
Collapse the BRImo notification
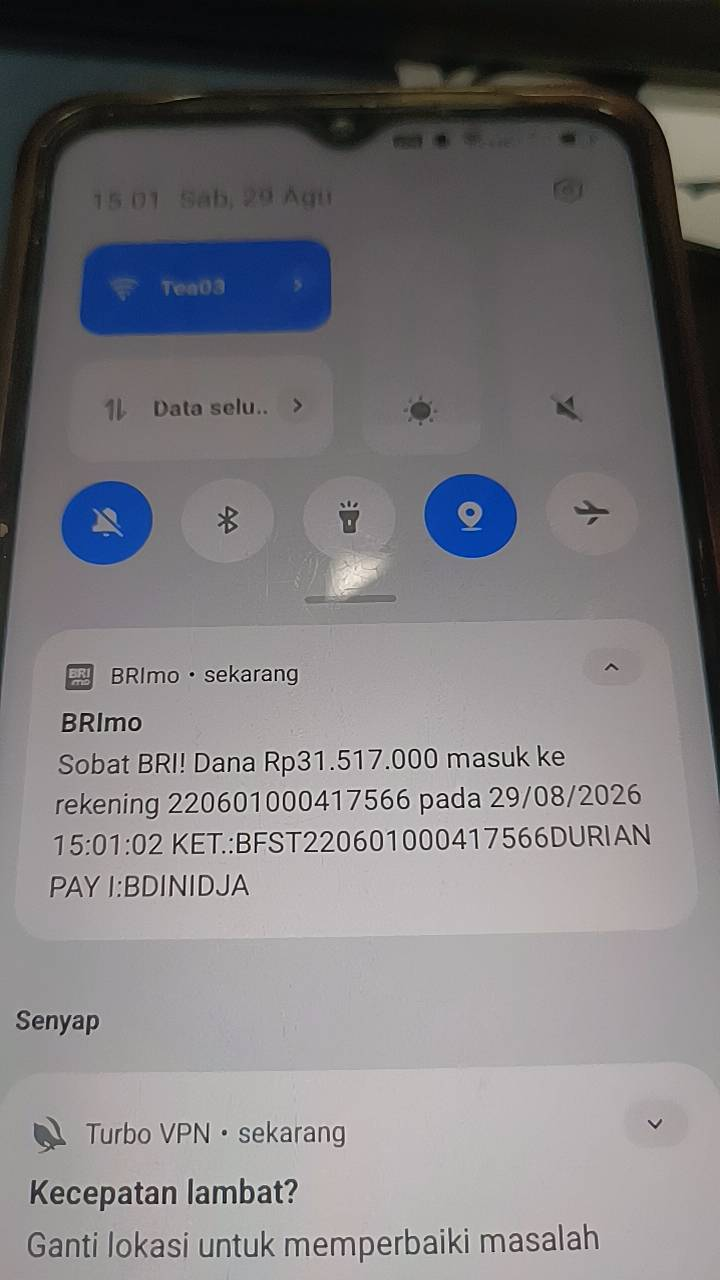click(612, 667)
